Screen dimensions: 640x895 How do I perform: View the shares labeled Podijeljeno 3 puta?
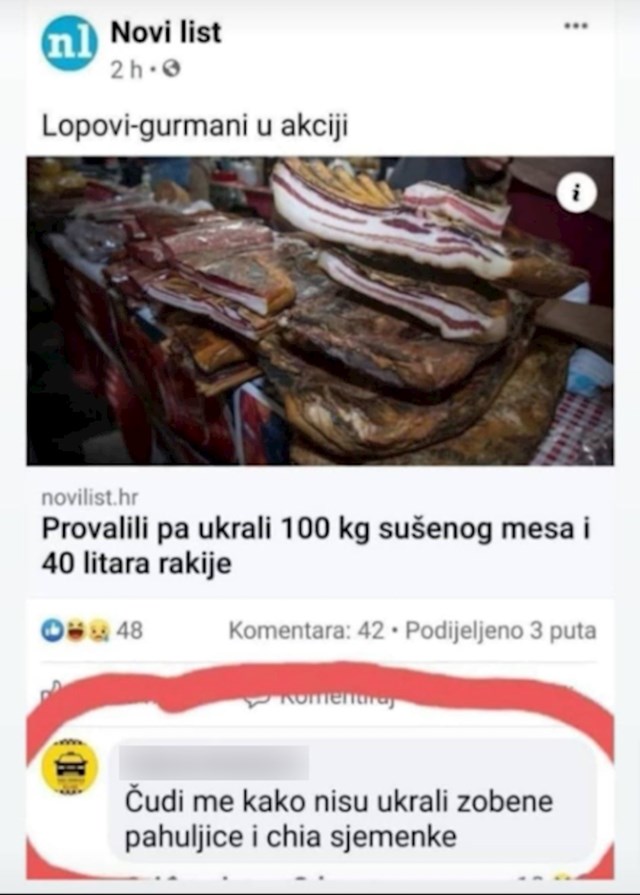[501, 631]
